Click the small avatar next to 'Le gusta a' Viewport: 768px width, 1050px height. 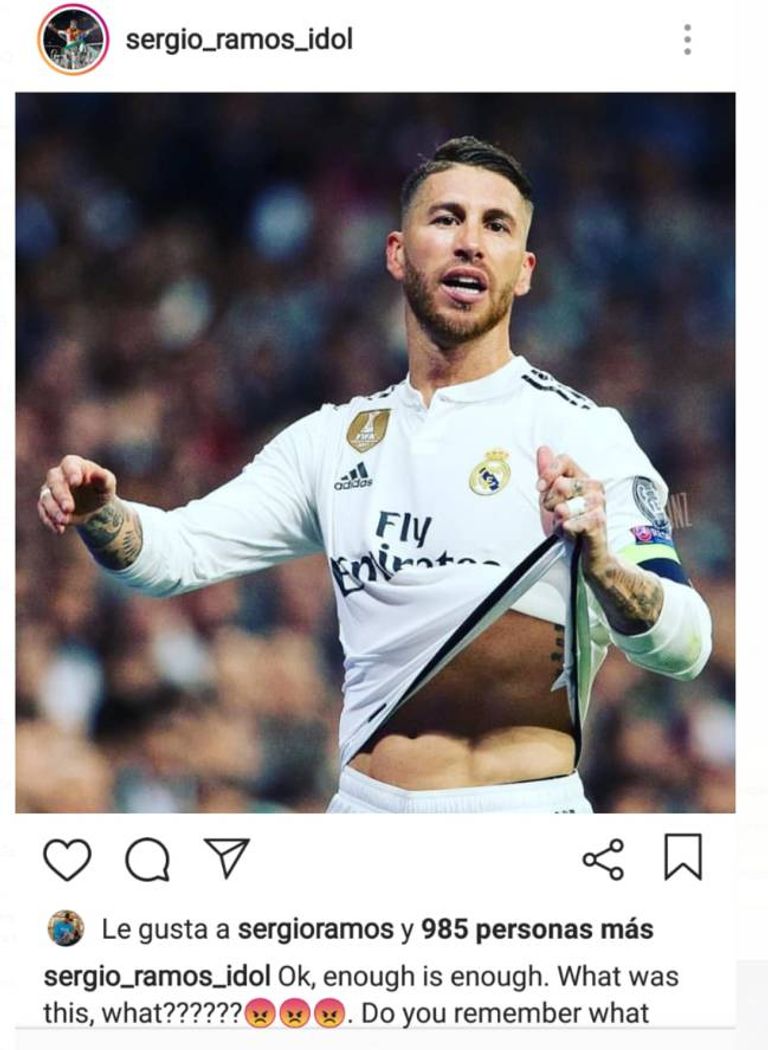(66, 928)
